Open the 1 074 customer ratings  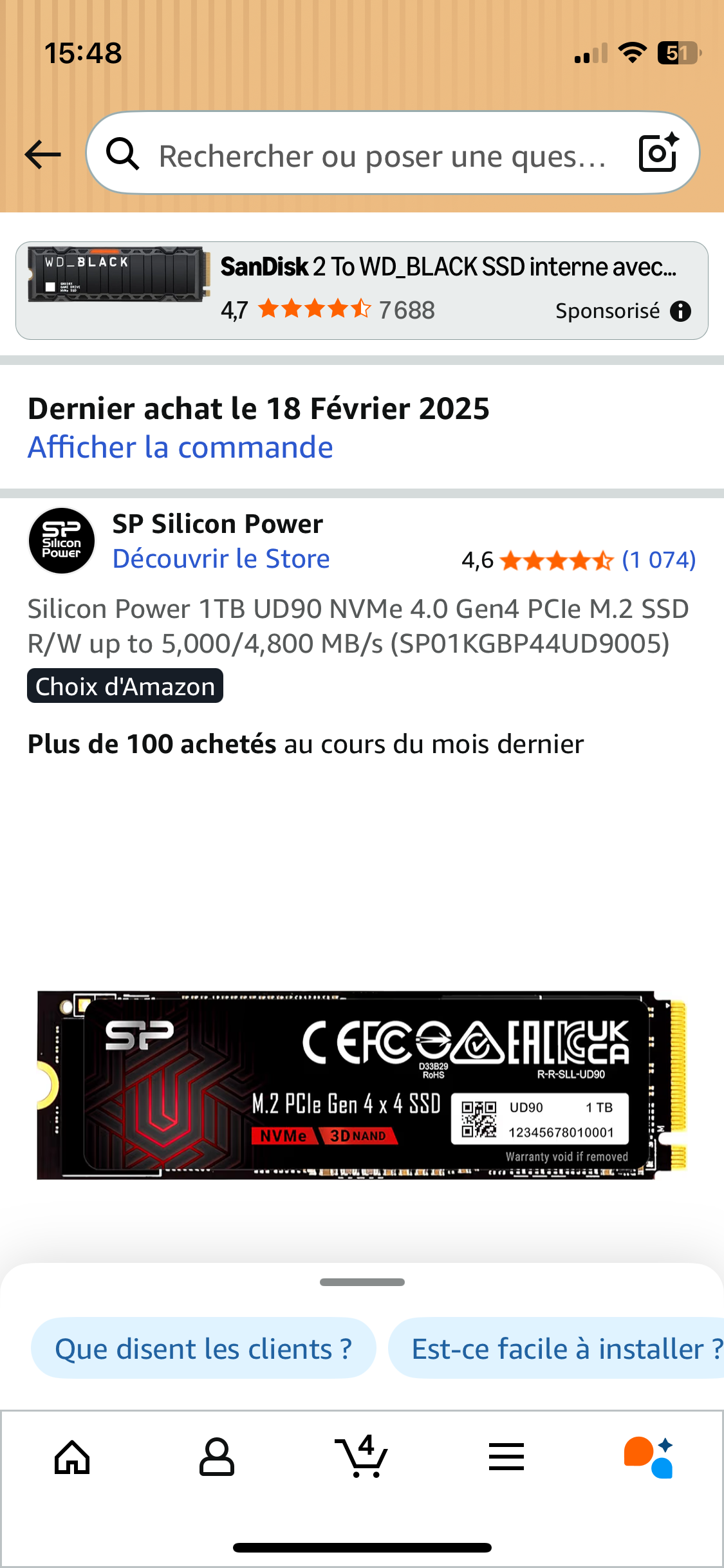point(658,560)
